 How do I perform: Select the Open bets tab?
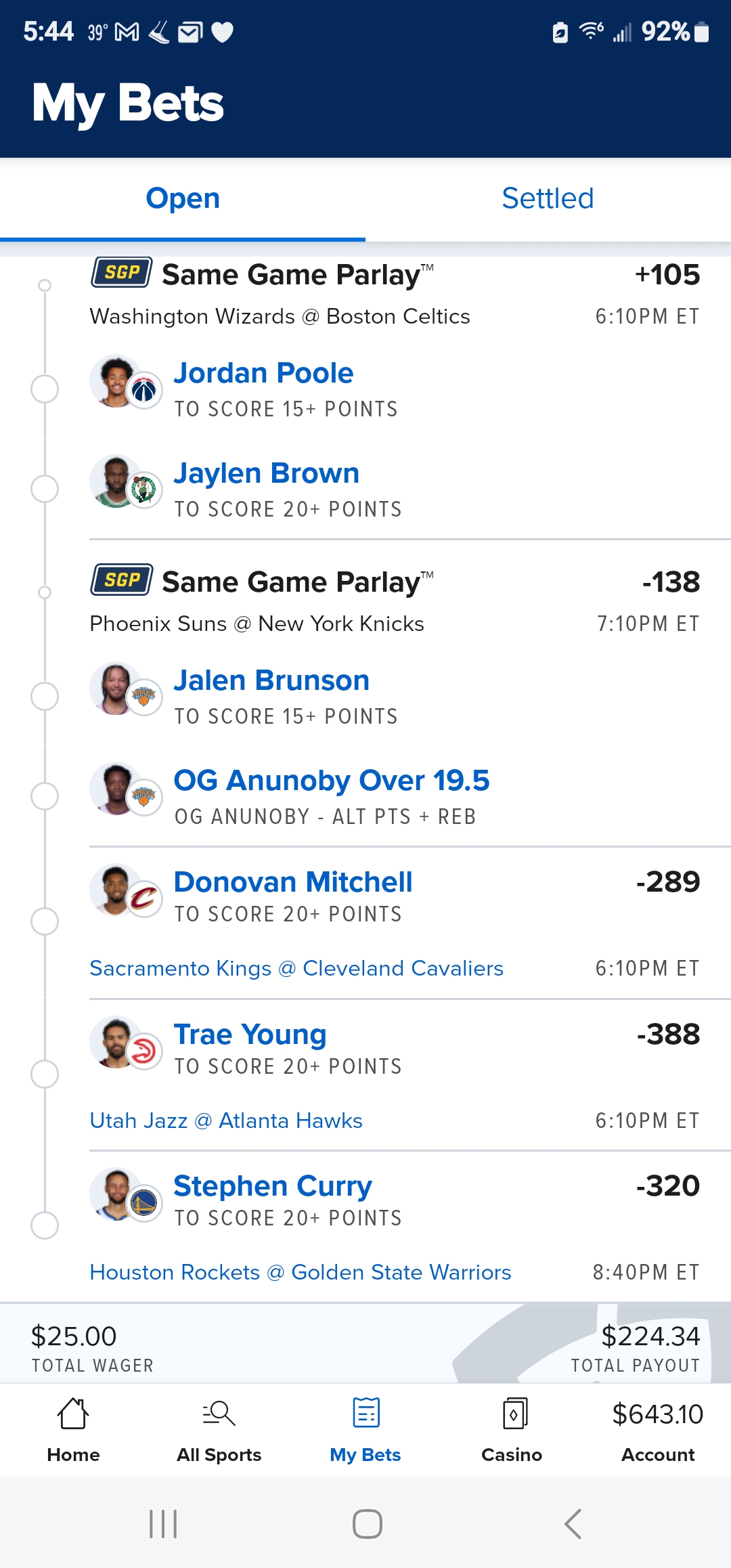click(x=183, y=199)
